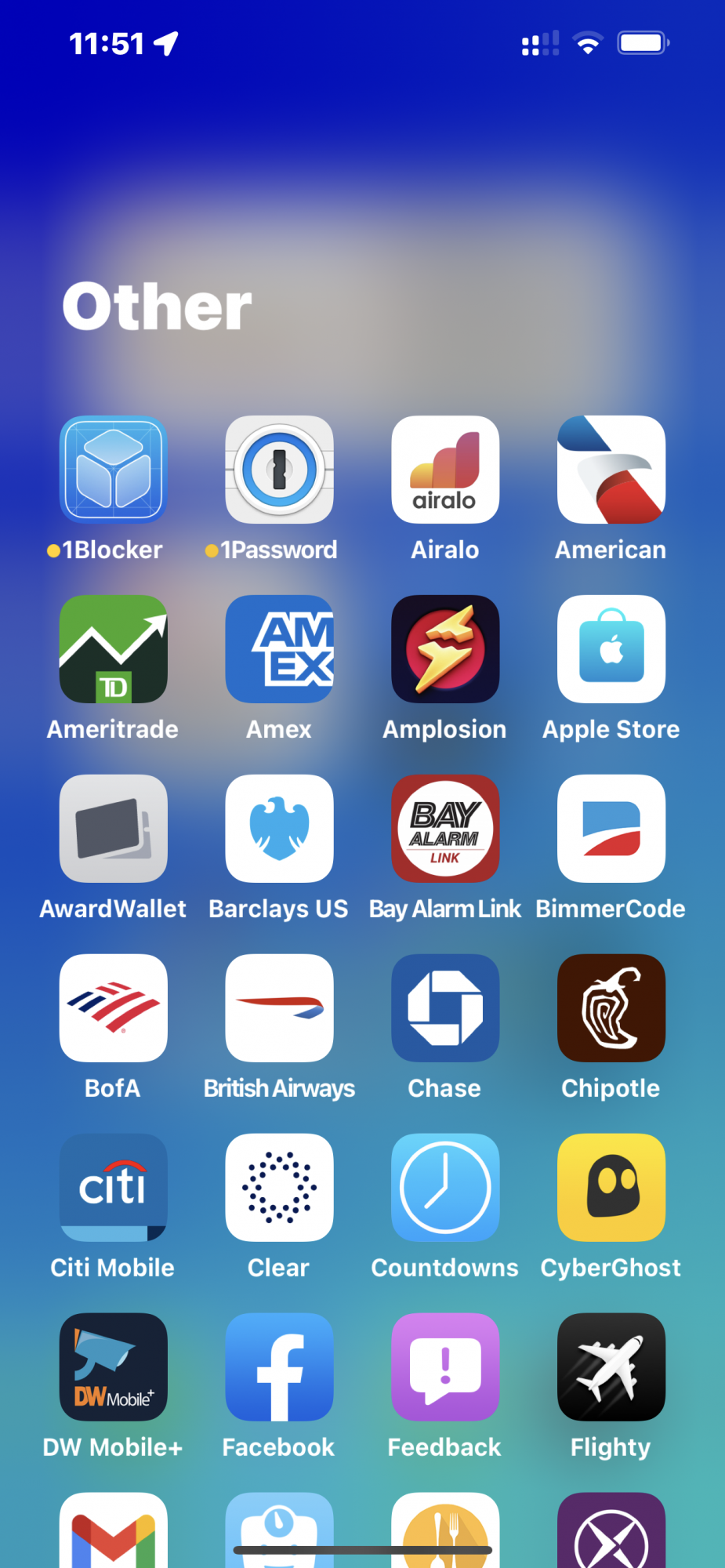Open the 1Blocker app
The image size is (725, 1568).
click(x=114, y=469)
